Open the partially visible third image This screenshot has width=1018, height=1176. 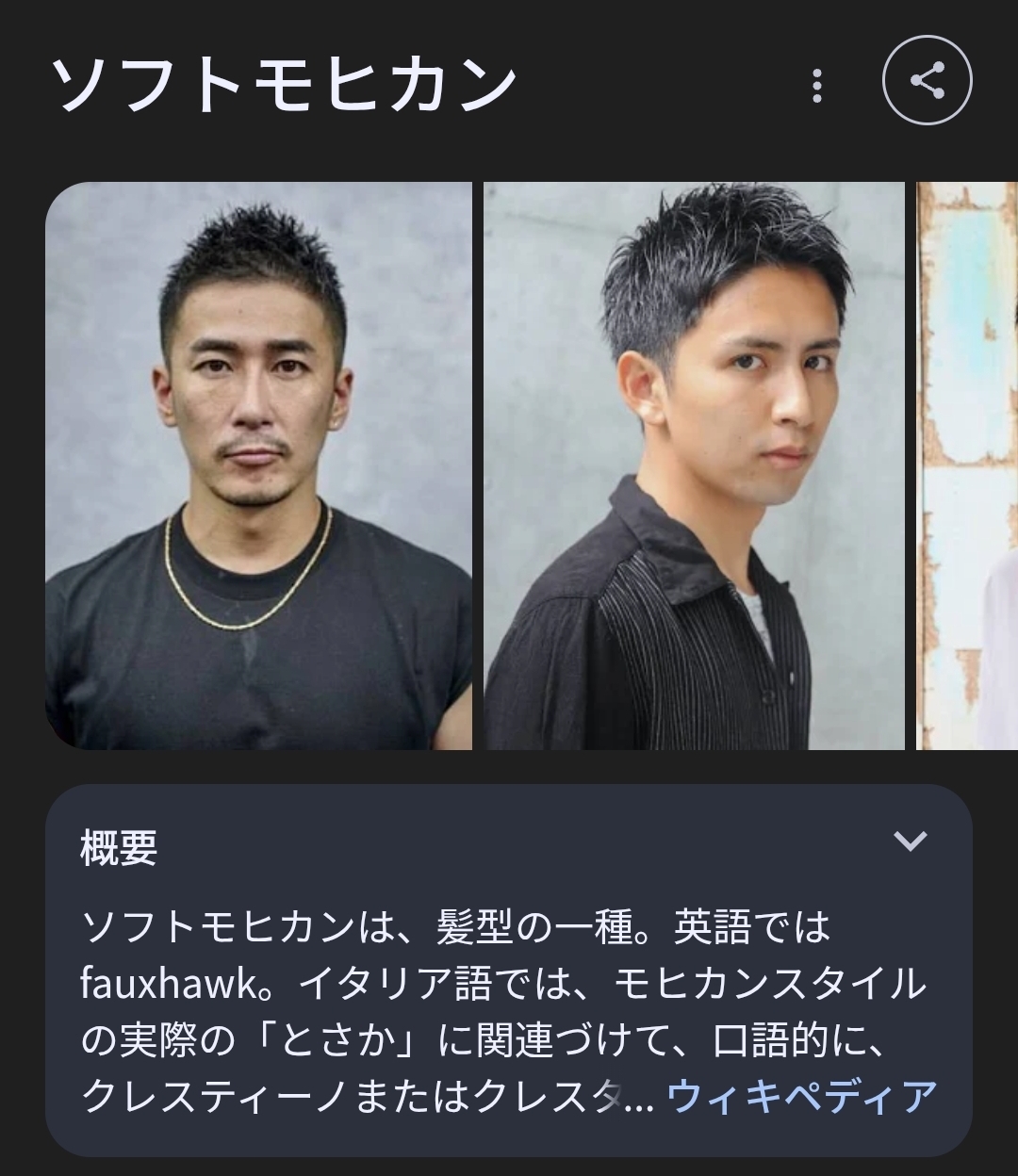point(969,466)
